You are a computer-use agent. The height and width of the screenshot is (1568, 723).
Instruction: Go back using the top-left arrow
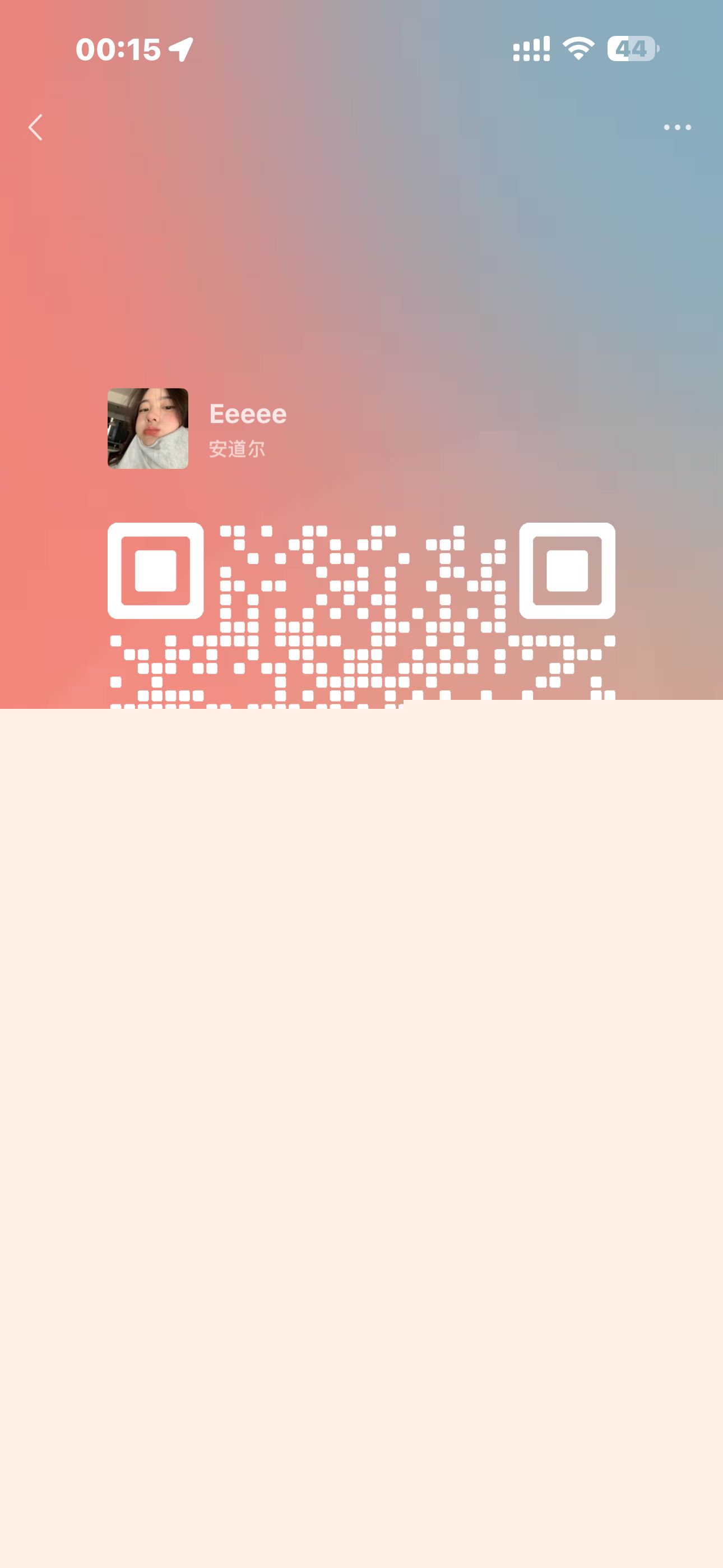tap(36, 127)
